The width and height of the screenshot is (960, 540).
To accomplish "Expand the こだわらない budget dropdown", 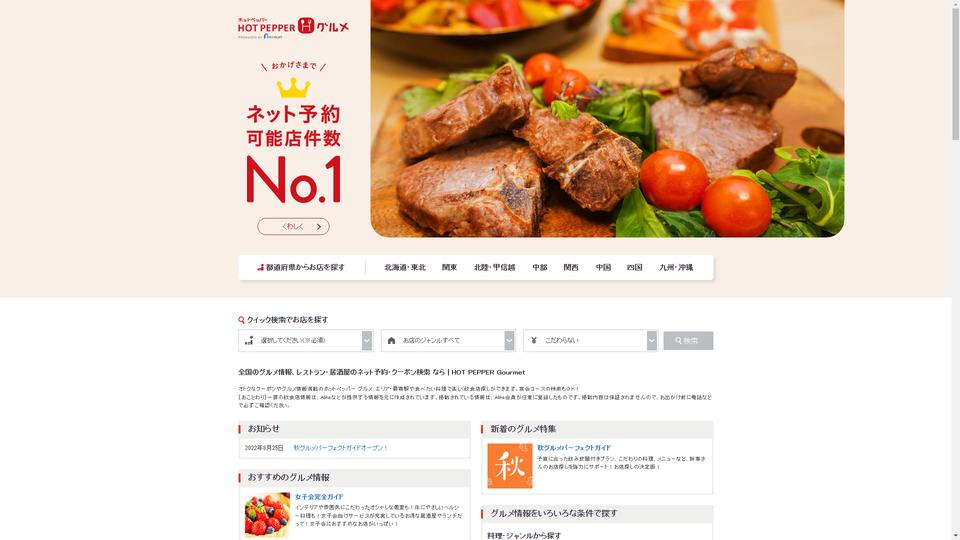I will pyautogui.click(x=591, y=341).
